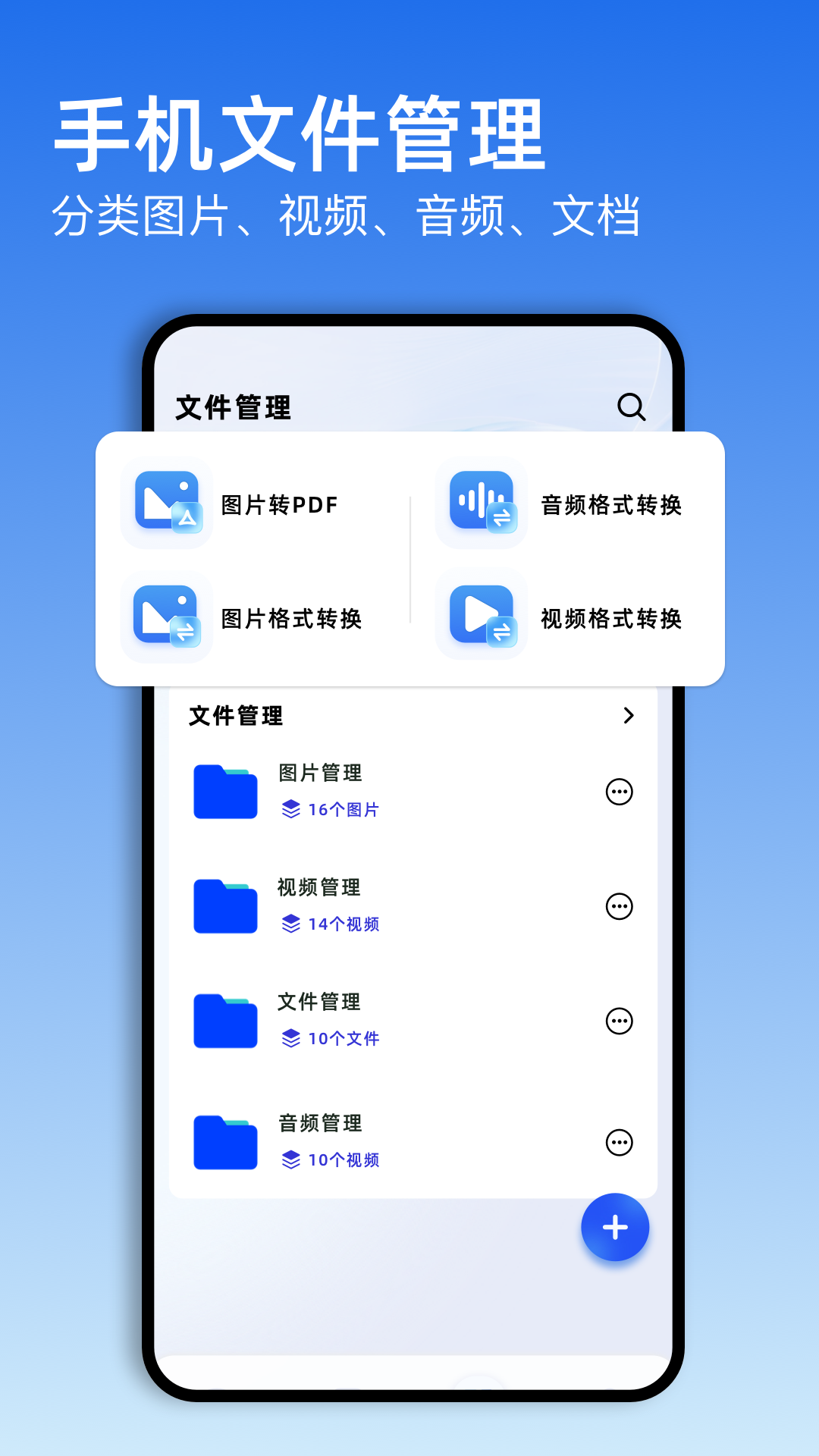Tap the 16个图片 link under 图片管理
819x1456 pixels.
point(343,810)
